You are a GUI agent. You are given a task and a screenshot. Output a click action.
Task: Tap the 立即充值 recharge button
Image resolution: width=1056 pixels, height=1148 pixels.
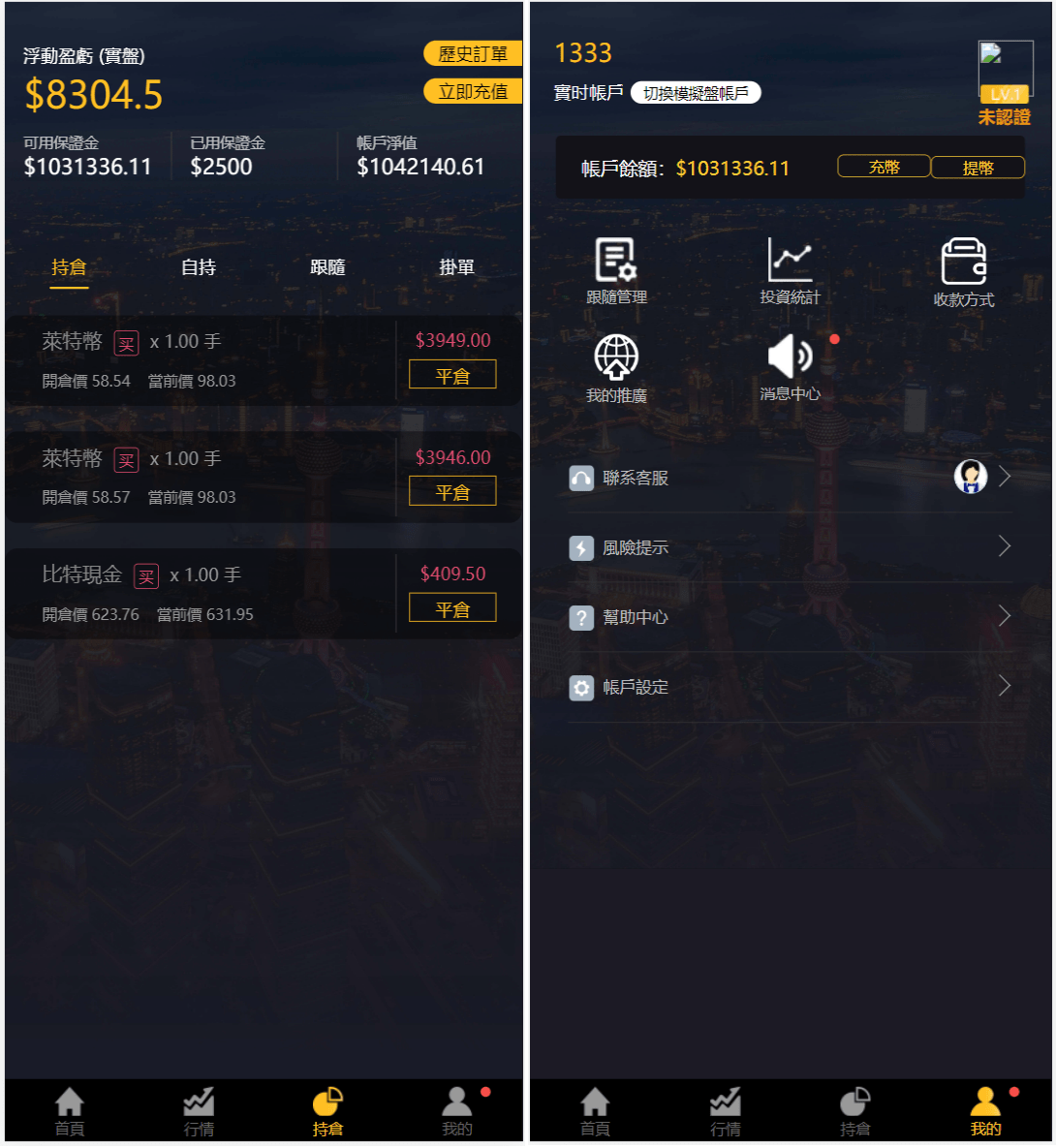point(473,92)
